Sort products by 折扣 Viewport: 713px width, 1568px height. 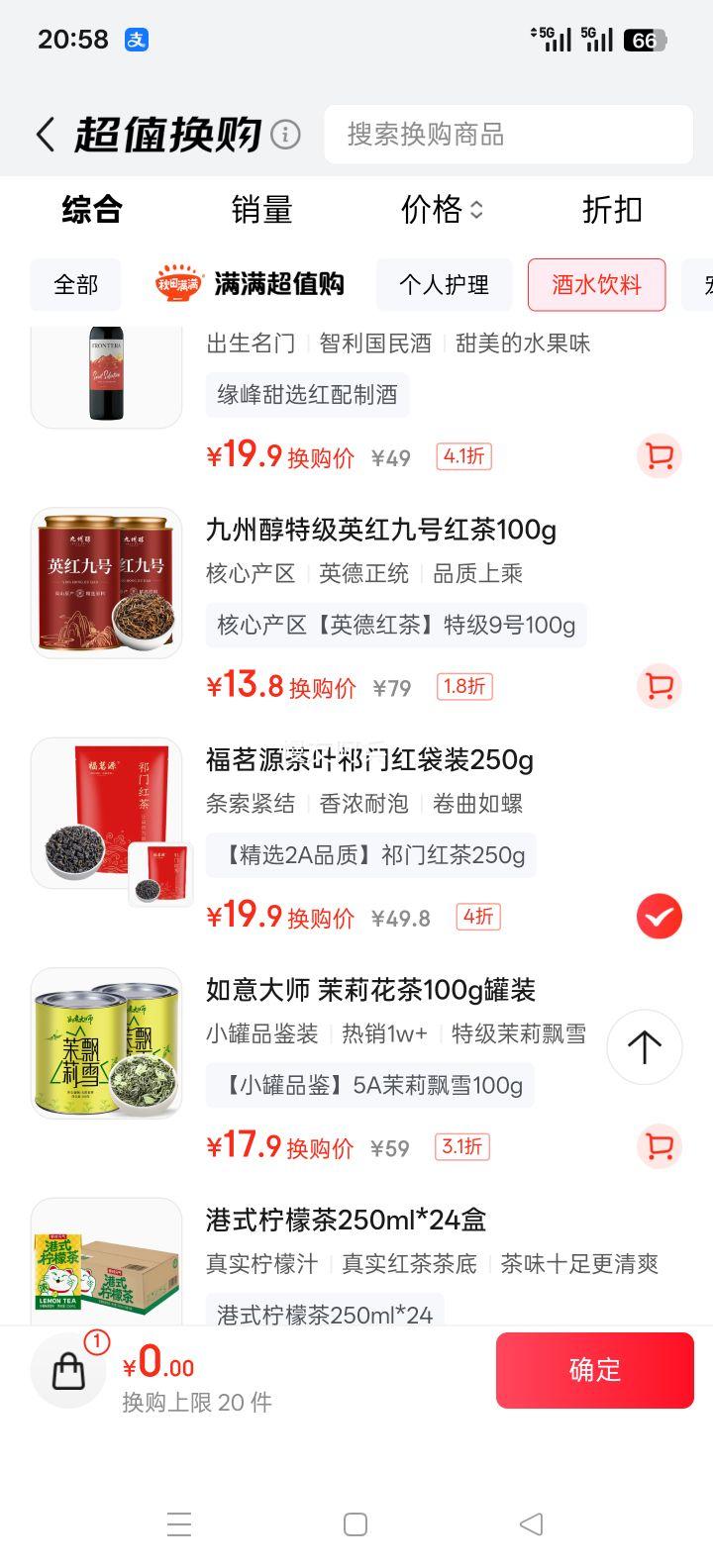612,210
